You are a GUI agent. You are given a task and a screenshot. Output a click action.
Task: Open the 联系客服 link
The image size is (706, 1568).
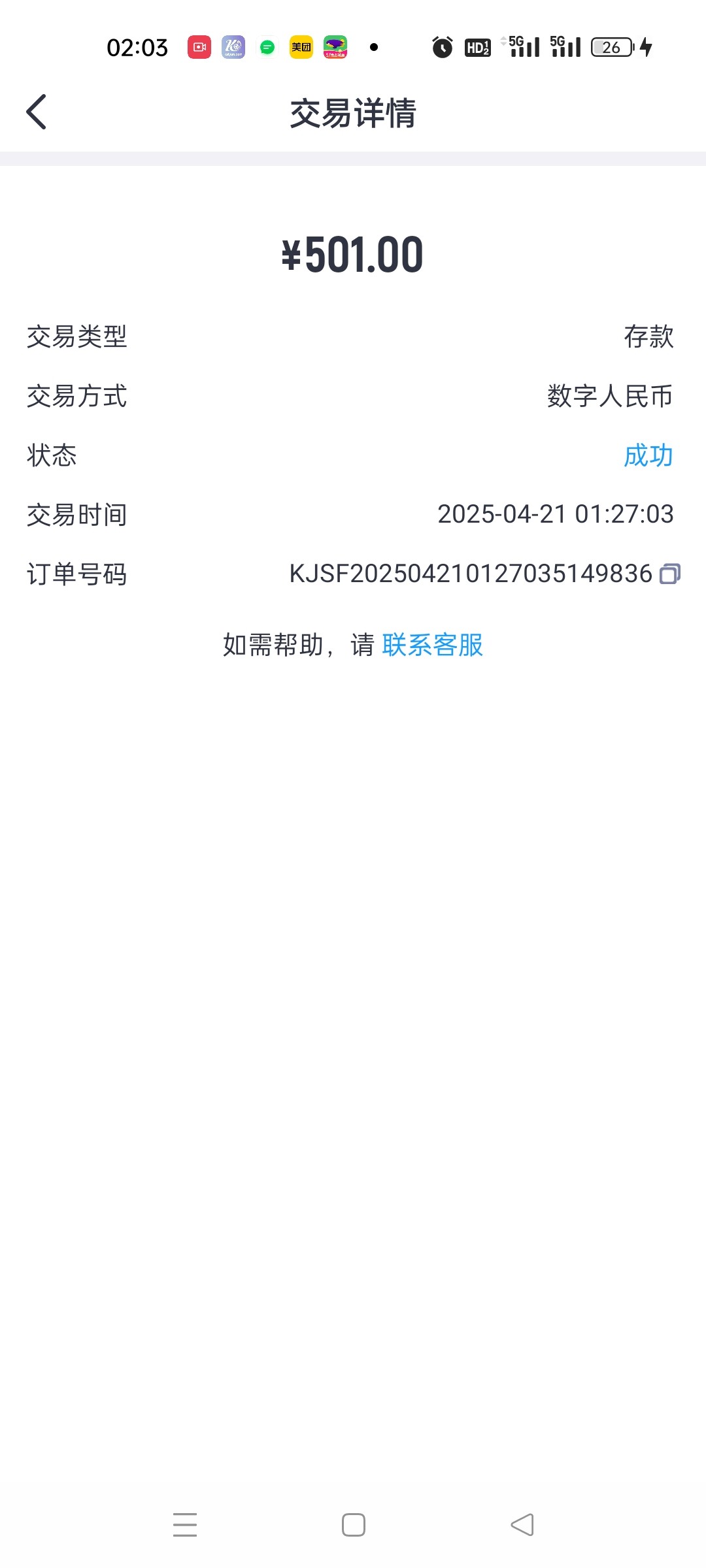pyautogui.click(x=432, y=645)
